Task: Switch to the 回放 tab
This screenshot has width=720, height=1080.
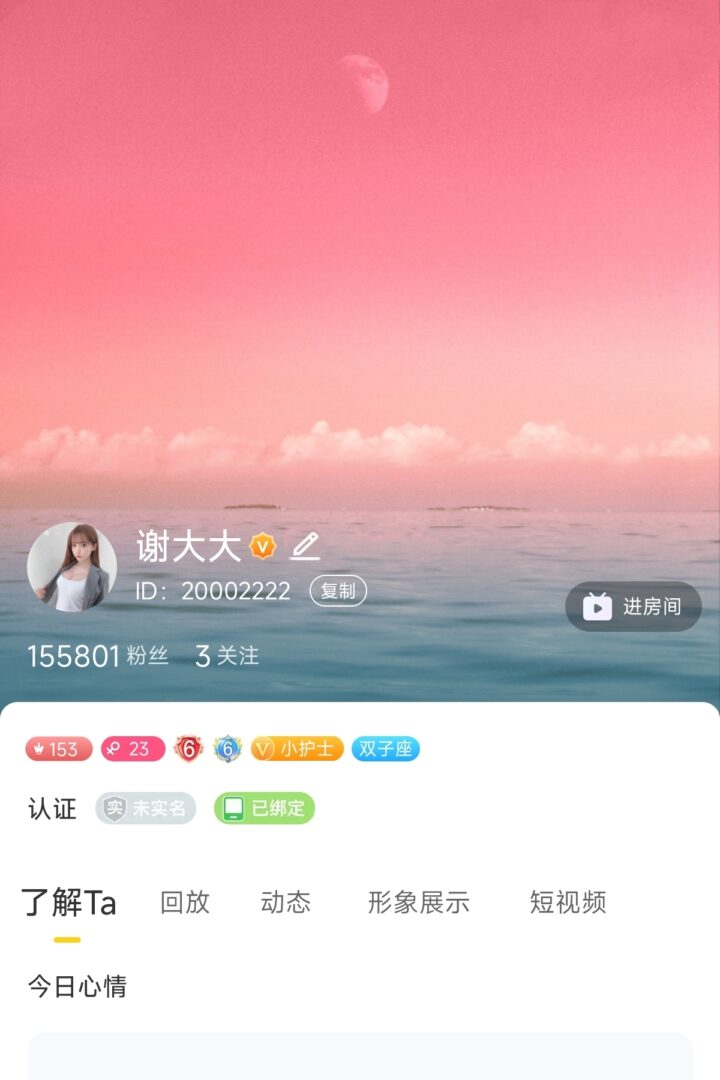Action: point(185,902)
